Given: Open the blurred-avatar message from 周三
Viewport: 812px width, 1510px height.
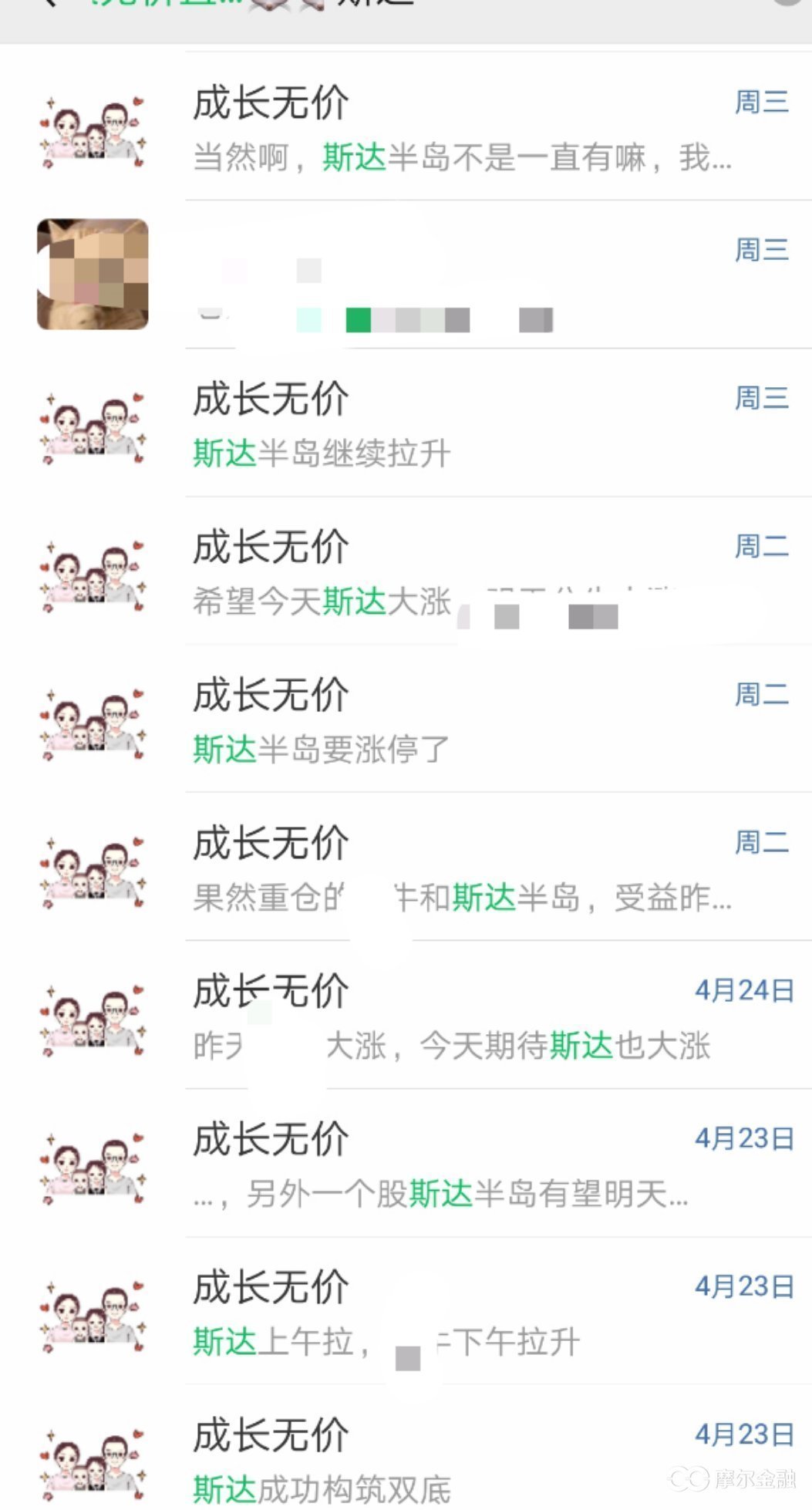Looking at the screenshot, I should tap(463, 278).
